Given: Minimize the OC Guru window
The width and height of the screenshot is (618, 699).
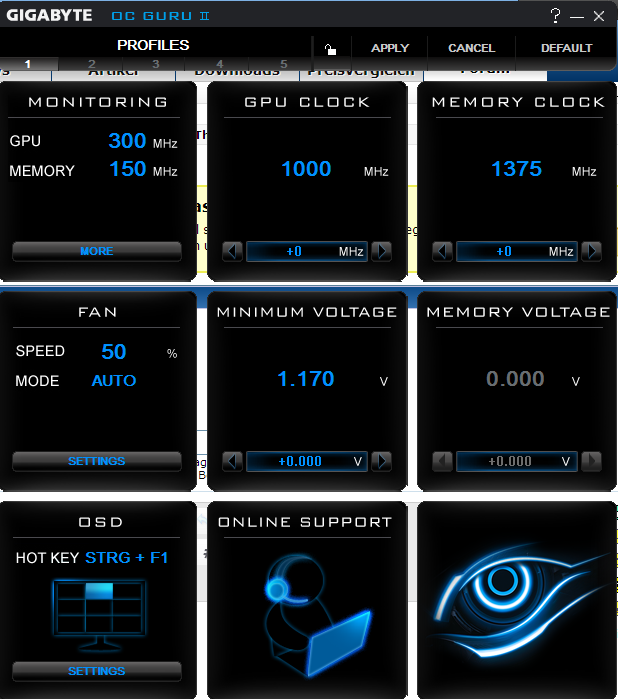Looking at the screenshot, I should (x=577, y=16).
